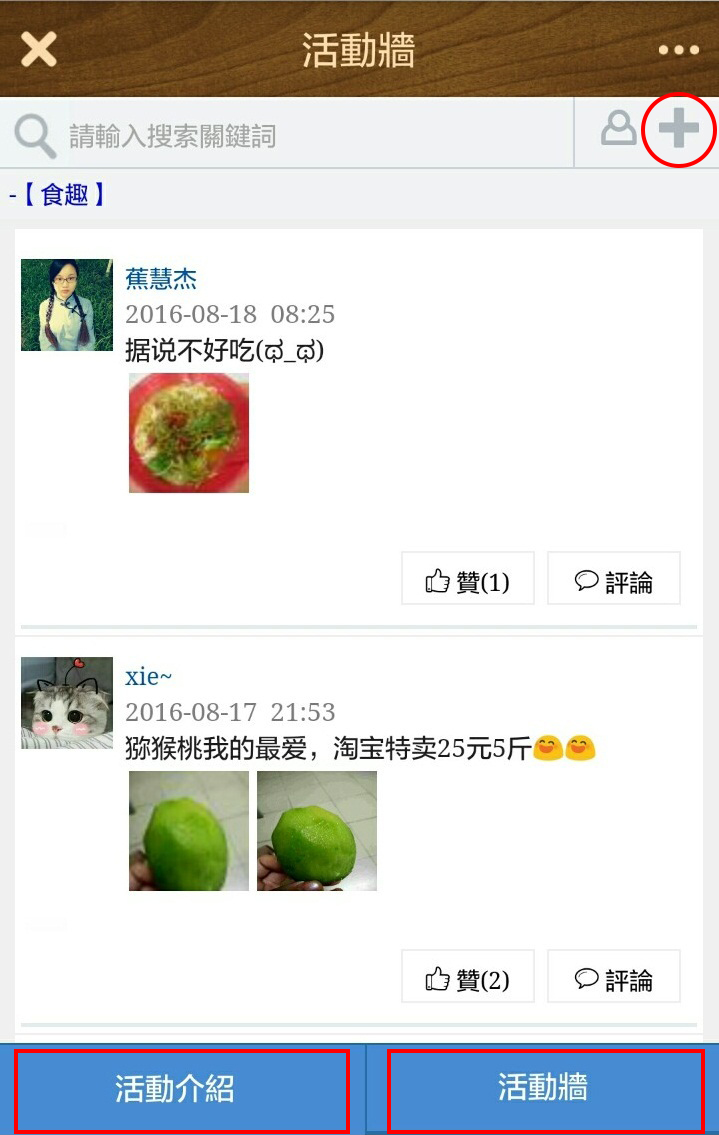
Task: Switch to 活動牆 bottom tab
Action: pos(545,1089)
